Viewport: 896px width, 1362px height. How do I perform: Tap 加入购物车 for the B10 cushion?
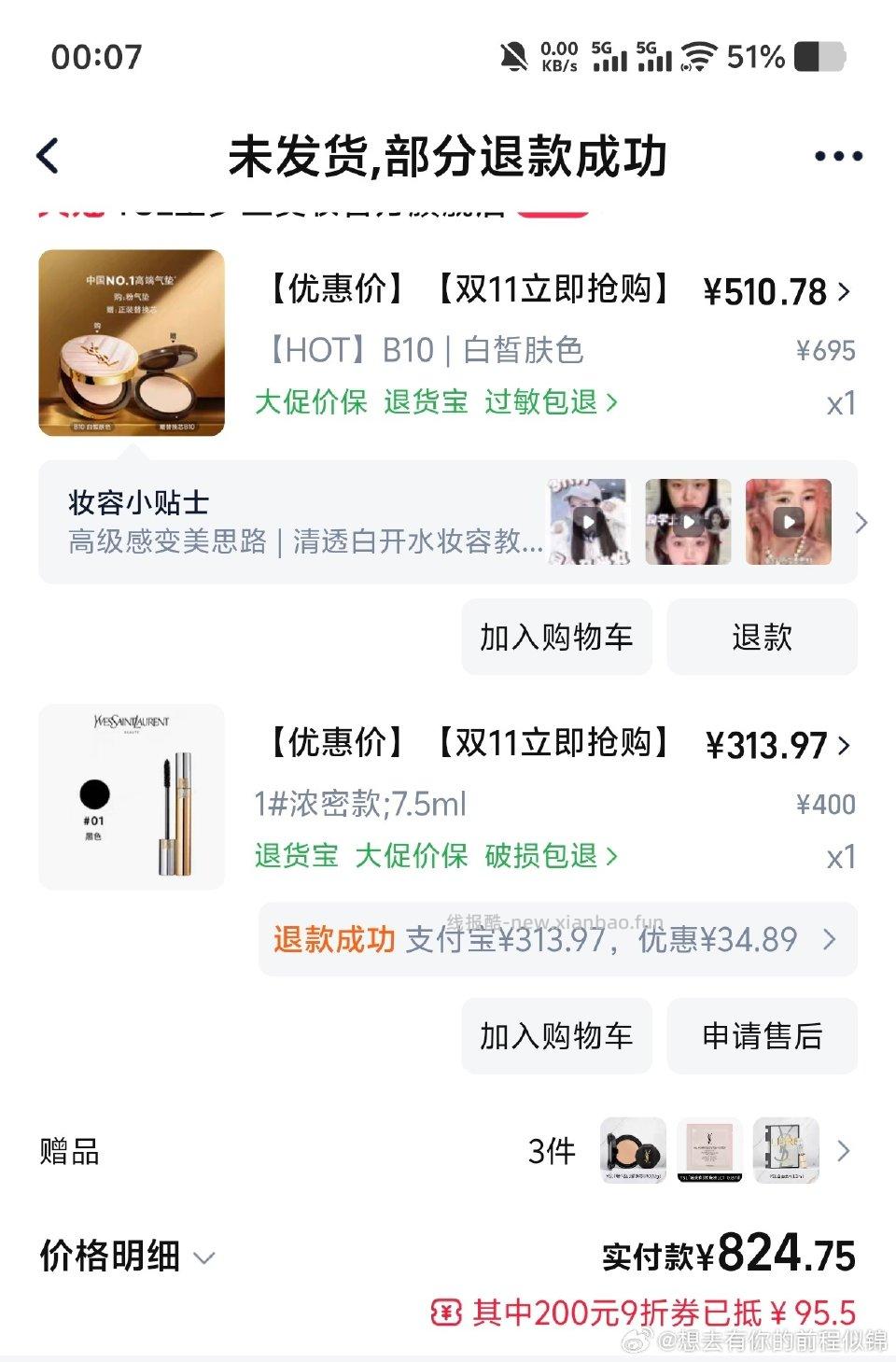click(x=556, y=636)
